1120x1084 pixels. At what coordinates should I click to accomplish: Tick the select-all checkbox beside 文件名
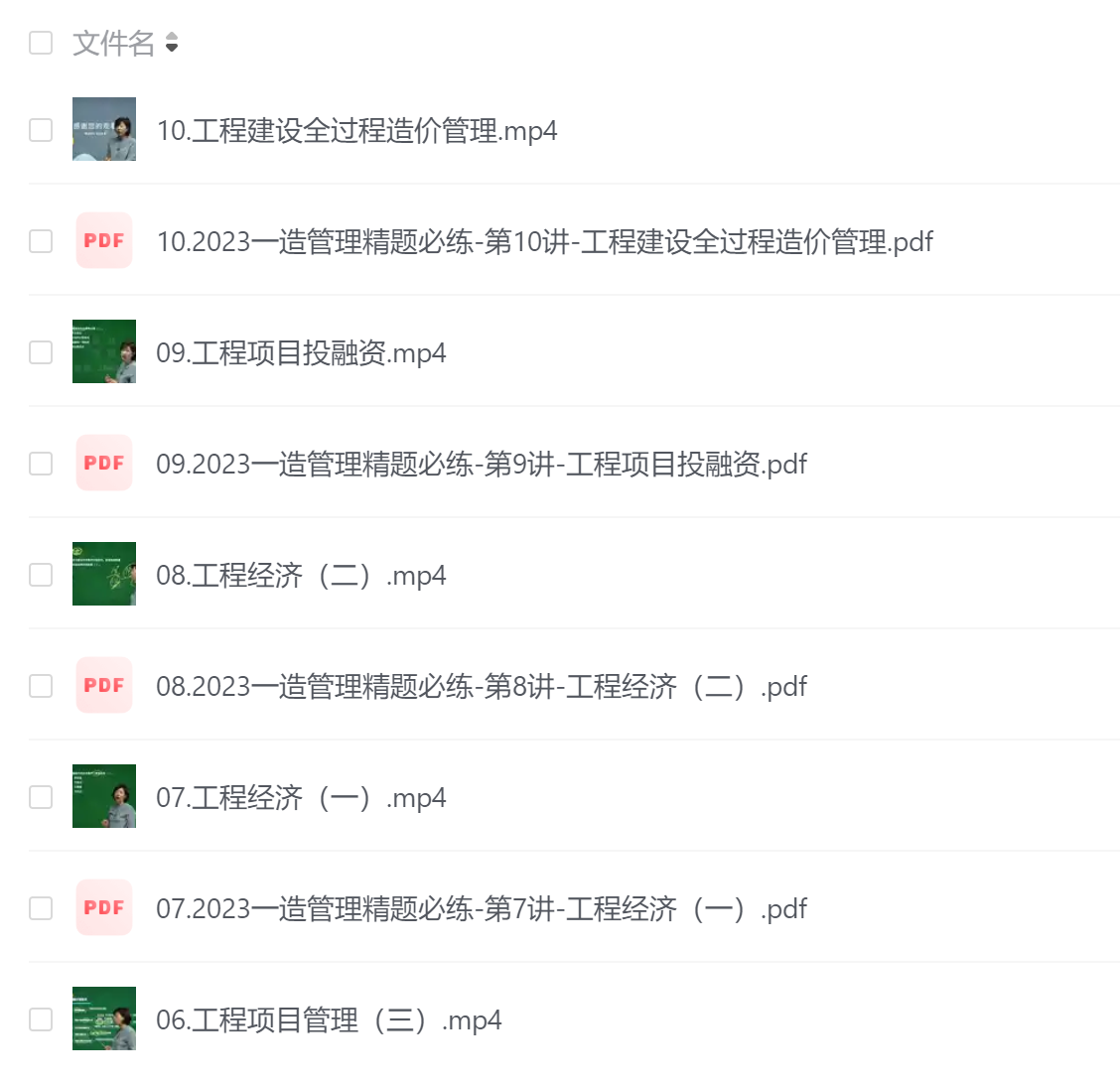click(41, 43)
